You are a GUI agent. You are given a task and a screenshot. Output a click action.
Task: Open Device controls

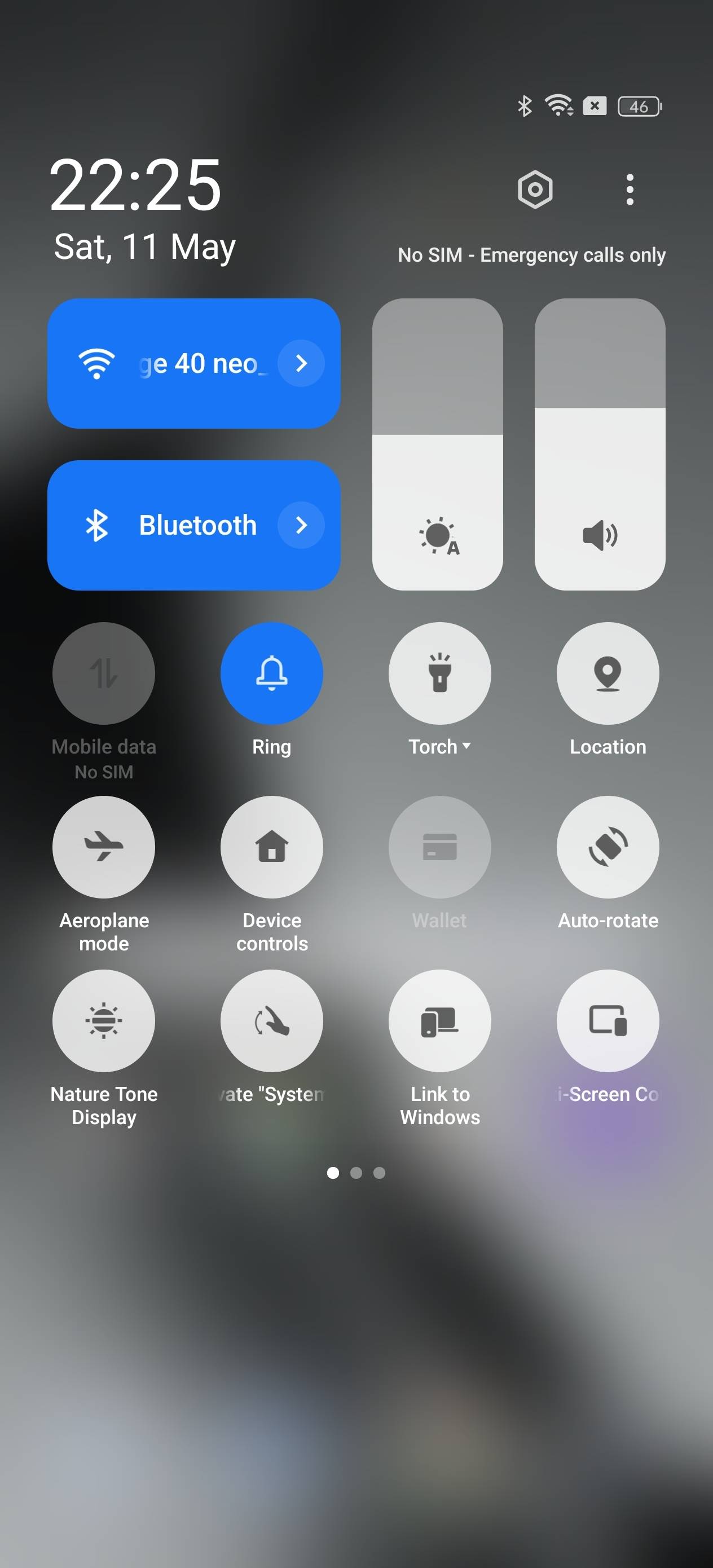271,847
